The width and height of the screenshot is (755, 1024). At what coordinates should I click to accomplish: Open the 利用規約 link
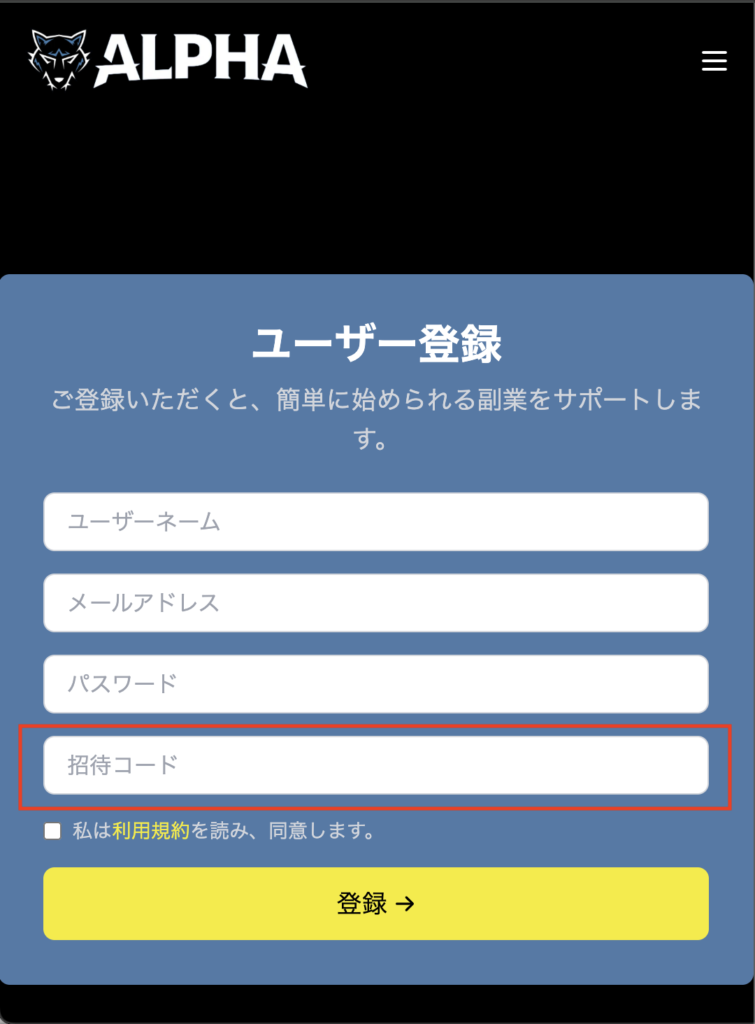click(151, 831)
